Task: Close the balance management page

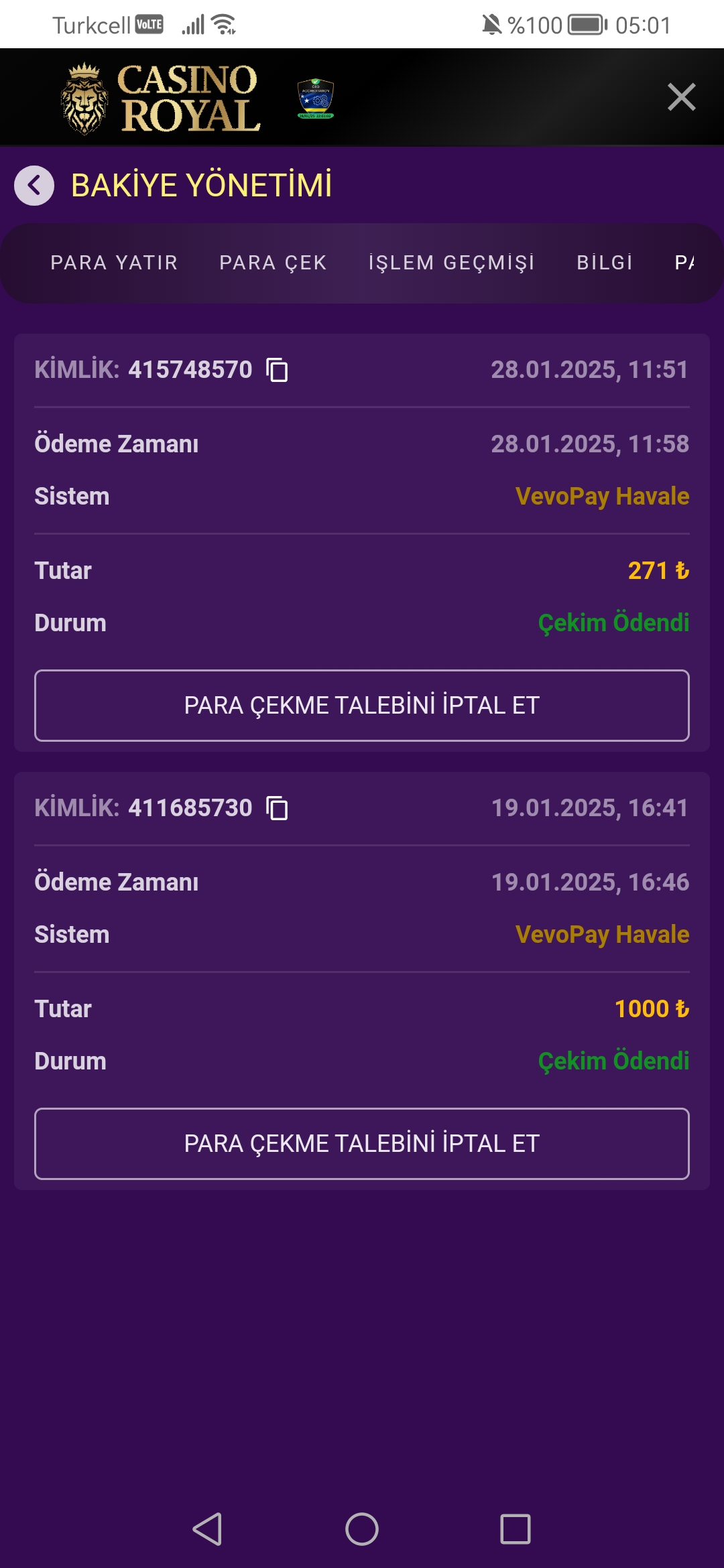Action: [x=681, y=97]
